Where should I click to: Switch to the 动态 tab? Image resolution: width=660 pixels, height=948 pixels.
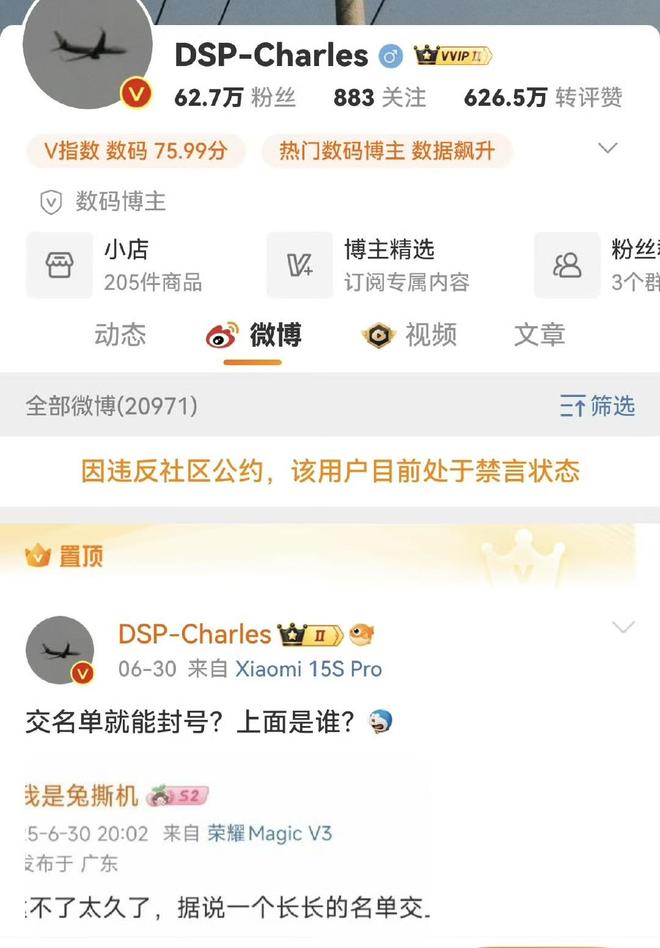[120, 334]
